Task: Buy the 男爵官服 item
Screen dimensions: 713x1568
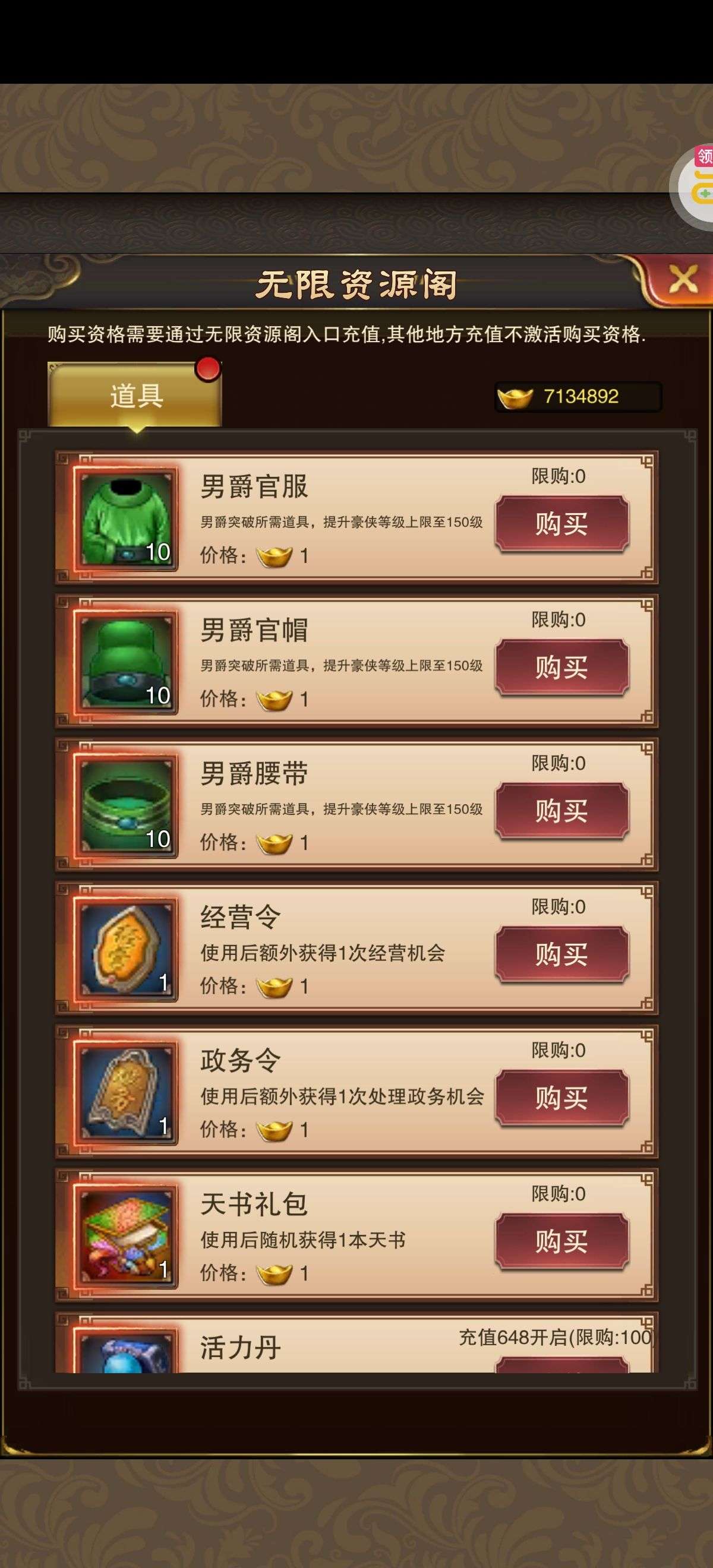Action: click(561, 523)
